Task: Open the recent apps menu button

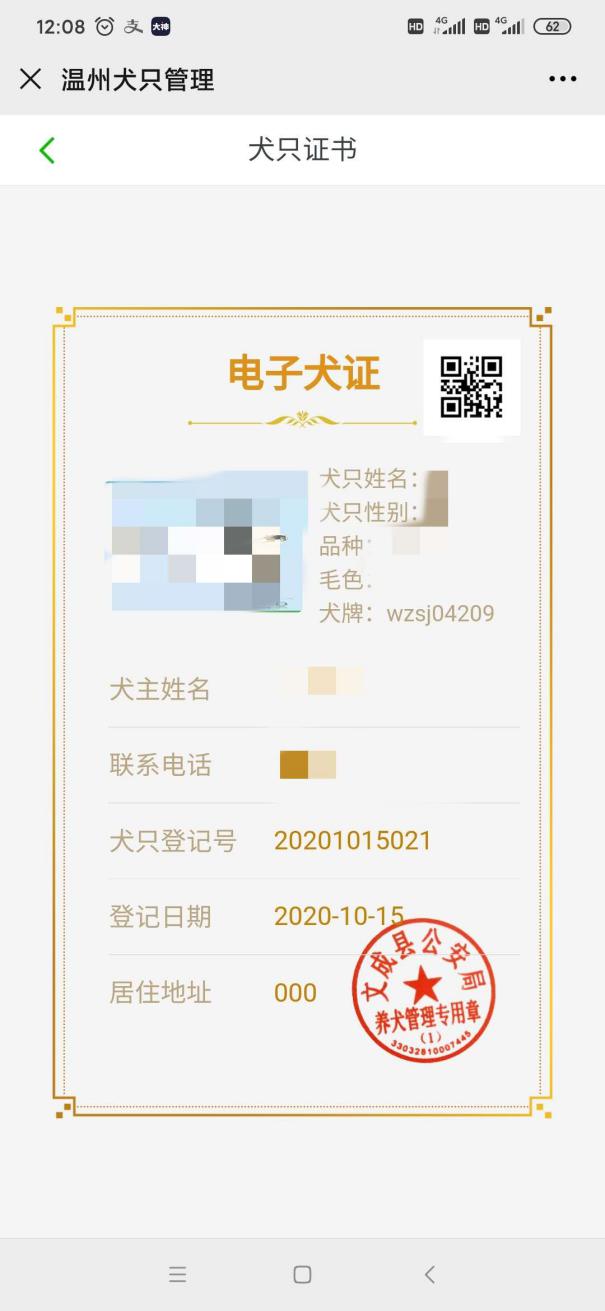Action: 177,1274
